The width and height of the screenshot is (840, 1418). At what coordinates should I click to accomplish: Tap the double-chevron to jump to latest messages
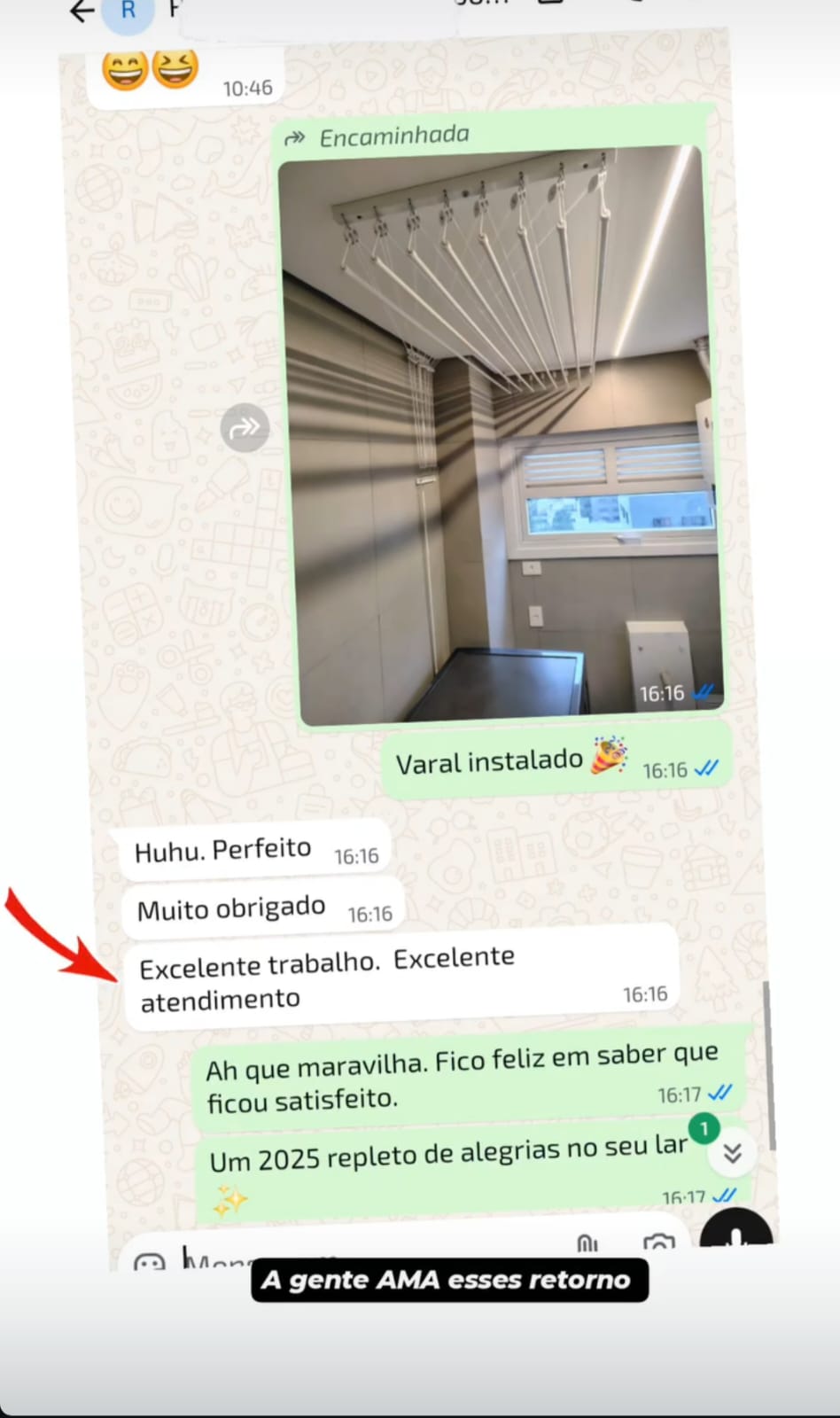point(733,1153)
